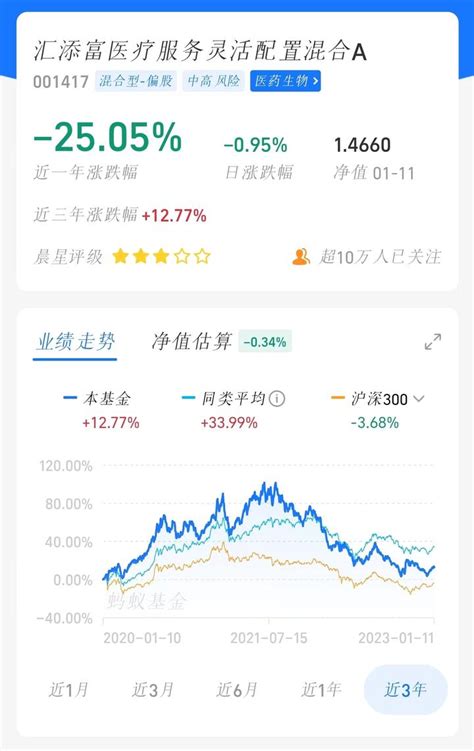The width and height of the screenshot is (474, 751).
Task: Select the 业绩走势 tab
Action: pos(75,342)
